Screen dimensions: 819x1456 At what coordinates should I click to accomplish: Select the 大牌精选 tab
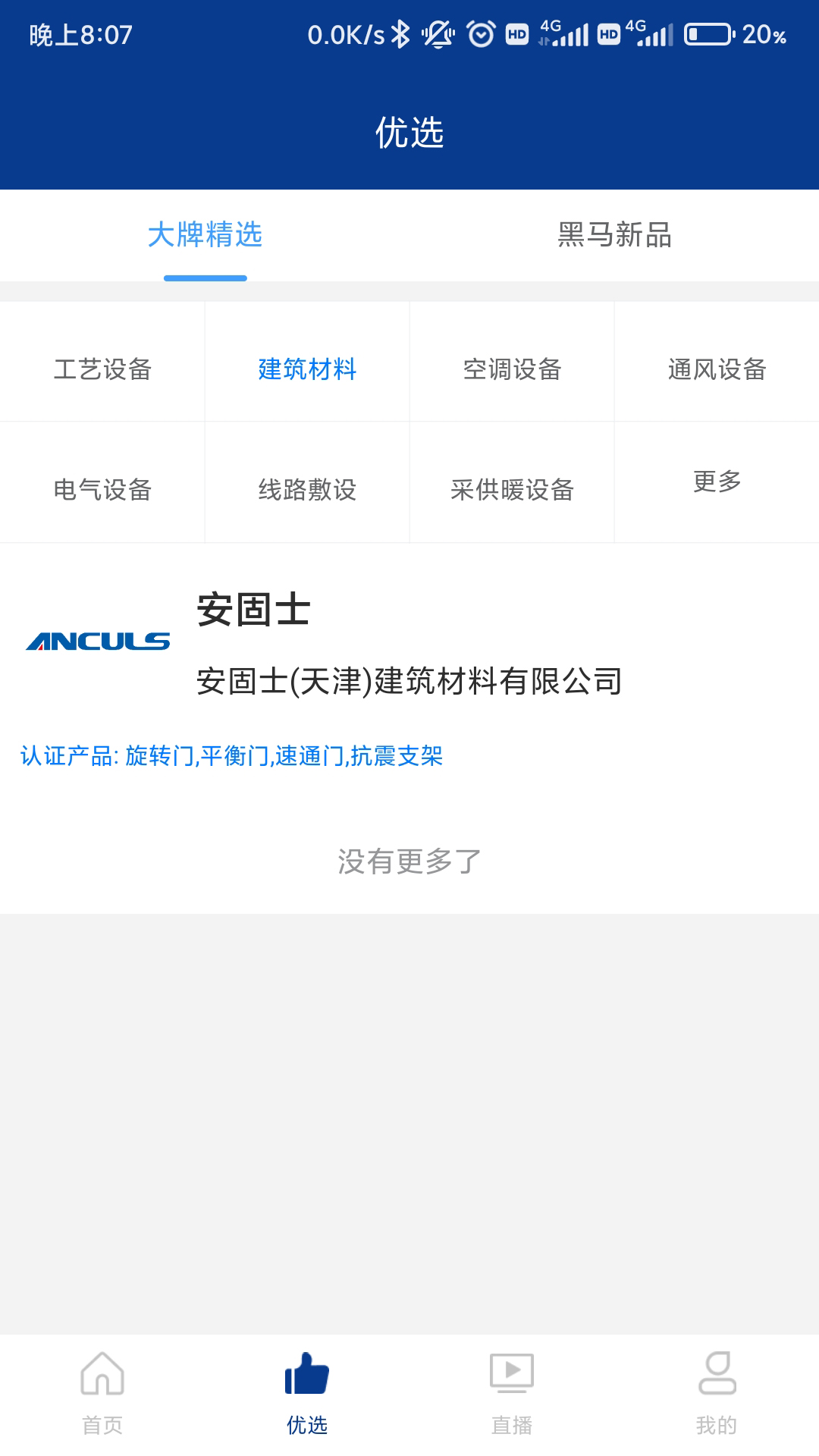click(x=205, y=236)
